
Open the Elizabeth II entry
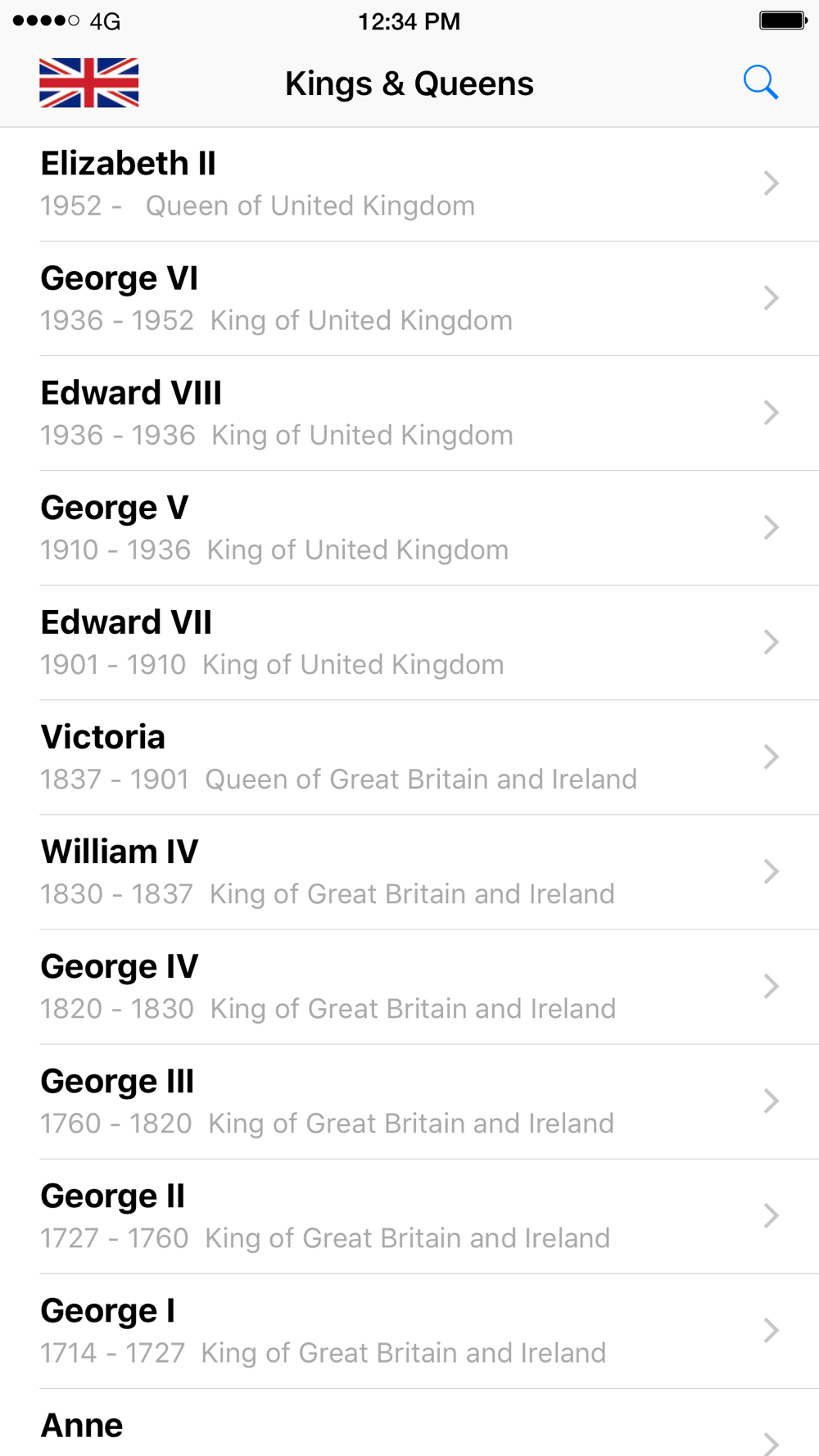coord(409,184)
